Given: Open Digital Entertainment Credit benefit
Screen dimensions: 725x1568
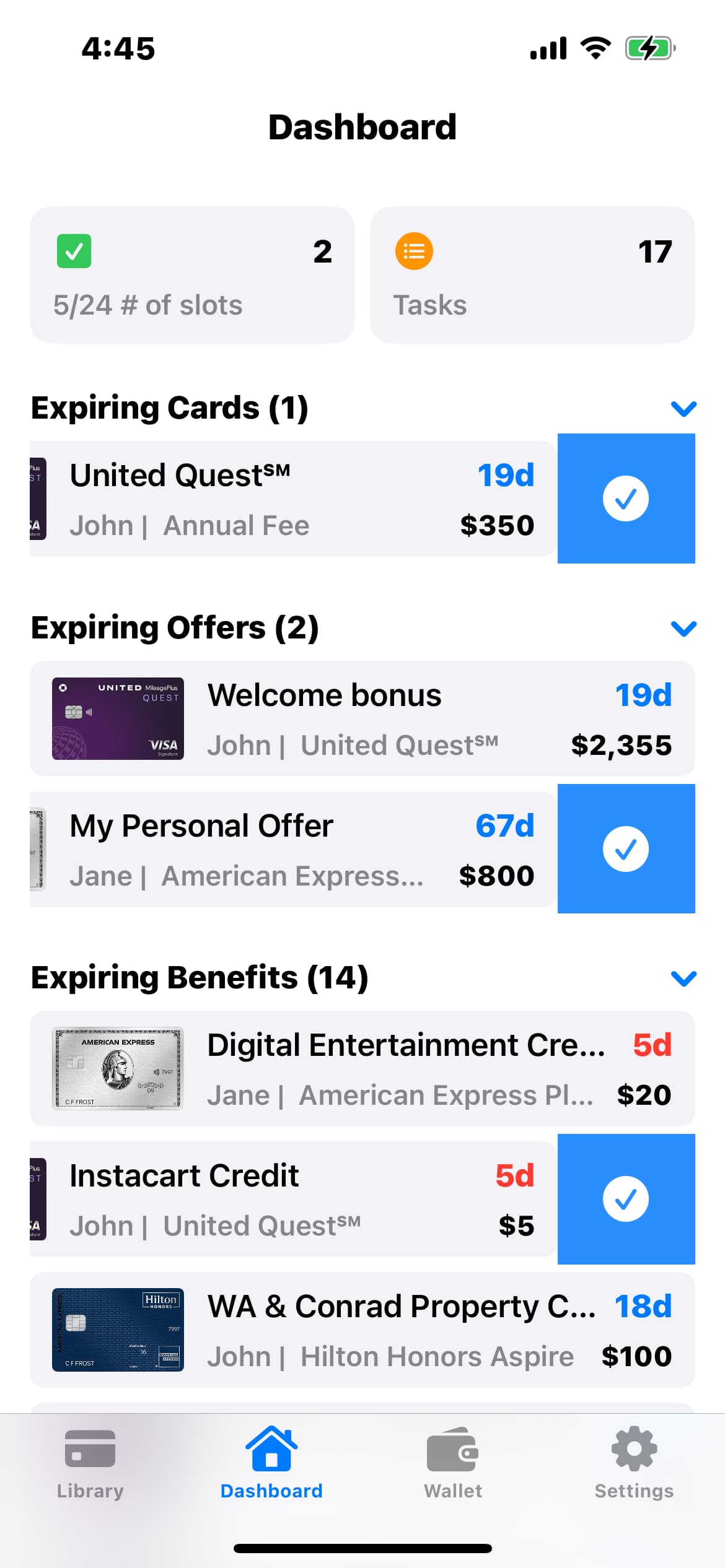Looking at the screenshot, I should 362,1068.
